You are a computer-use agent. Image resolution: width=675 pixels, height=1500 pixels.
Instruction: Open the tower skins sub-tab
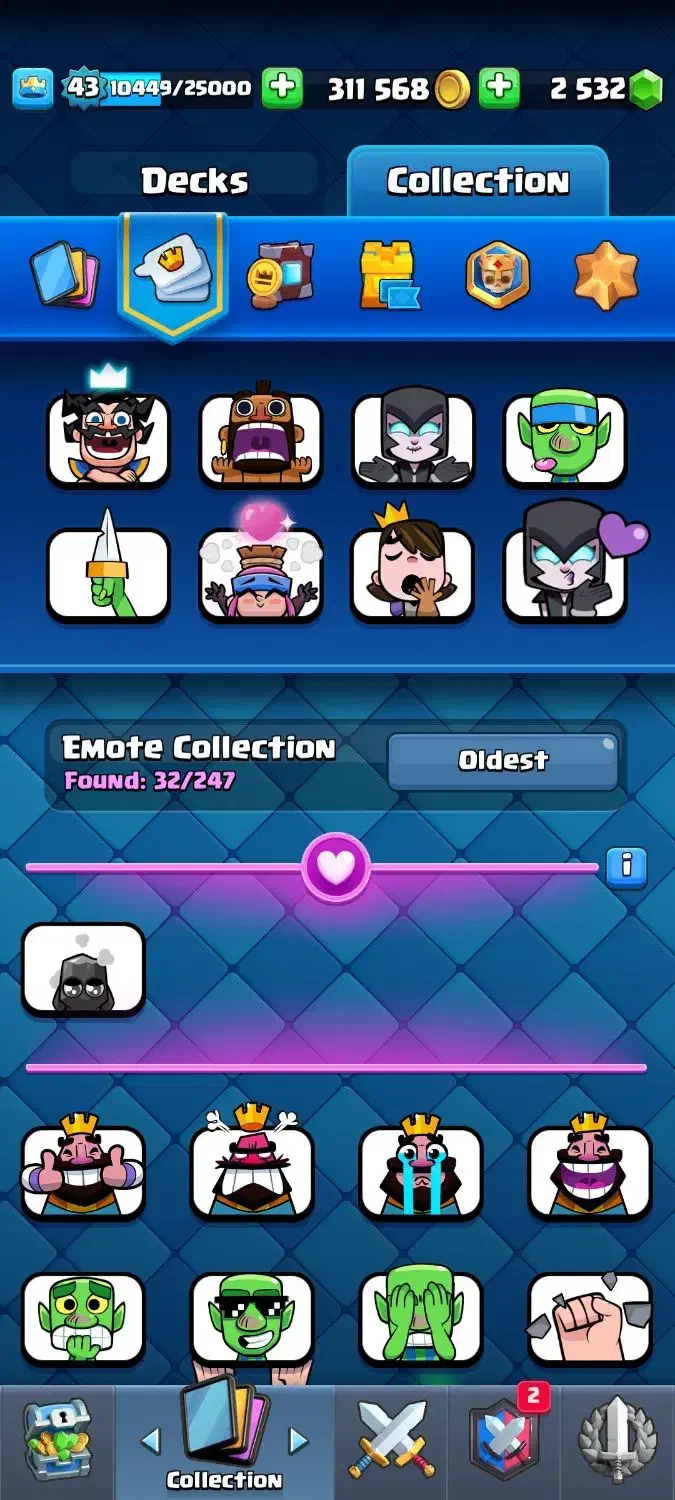click(x=389, y=273)
